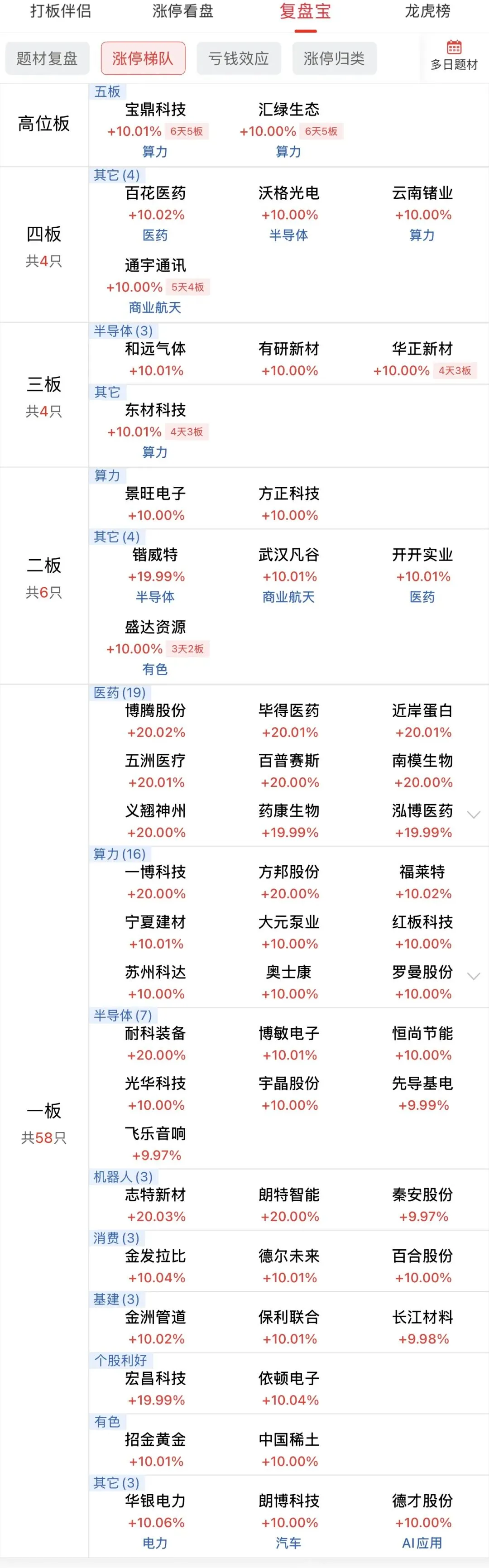Screen dimensions: 489x1568
Task: Open stock 宝鼎科技
Action: pos(155,110)
